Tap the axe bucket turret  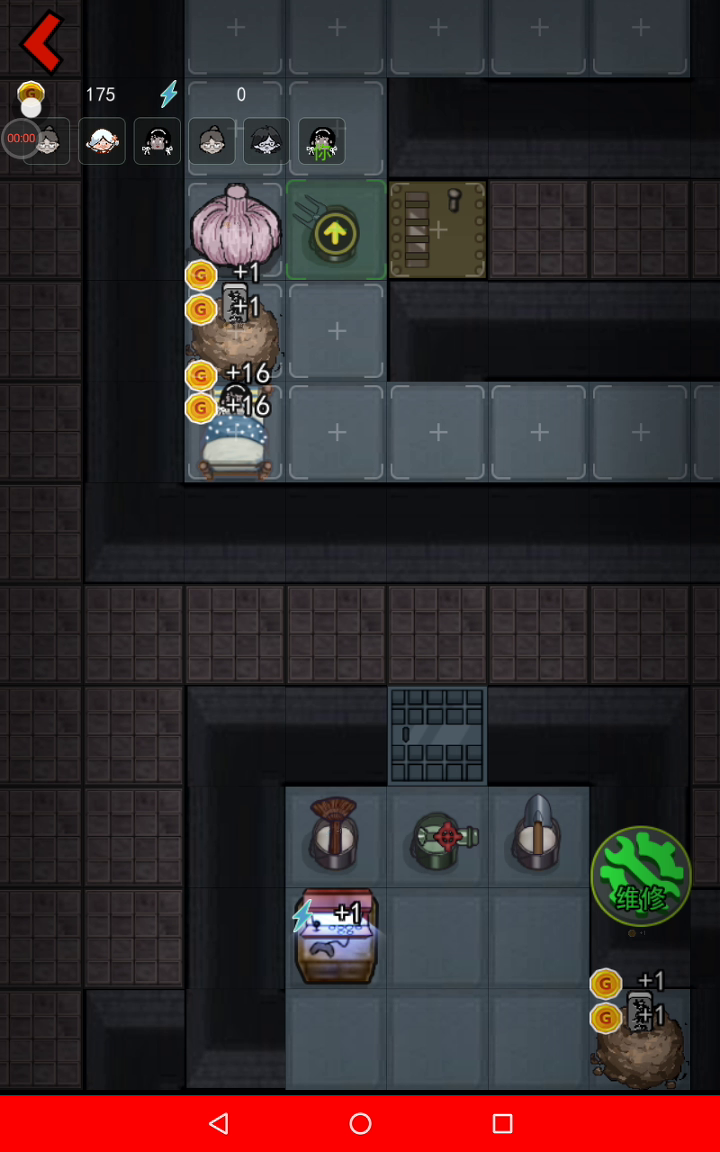tap(540, 832)
